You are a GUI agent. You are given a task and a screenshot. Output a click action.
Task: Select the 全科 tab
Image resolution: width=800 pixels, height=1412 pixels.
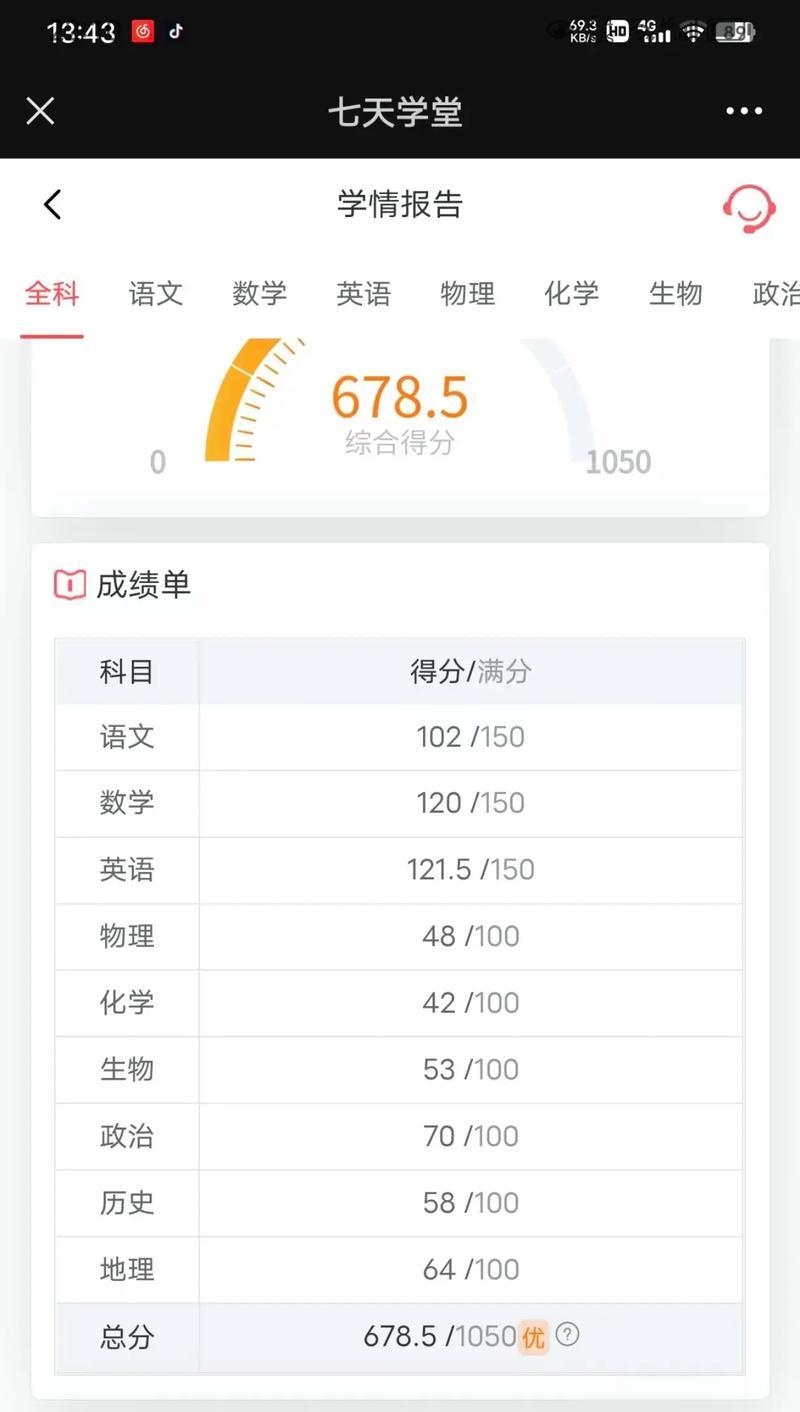52,293
